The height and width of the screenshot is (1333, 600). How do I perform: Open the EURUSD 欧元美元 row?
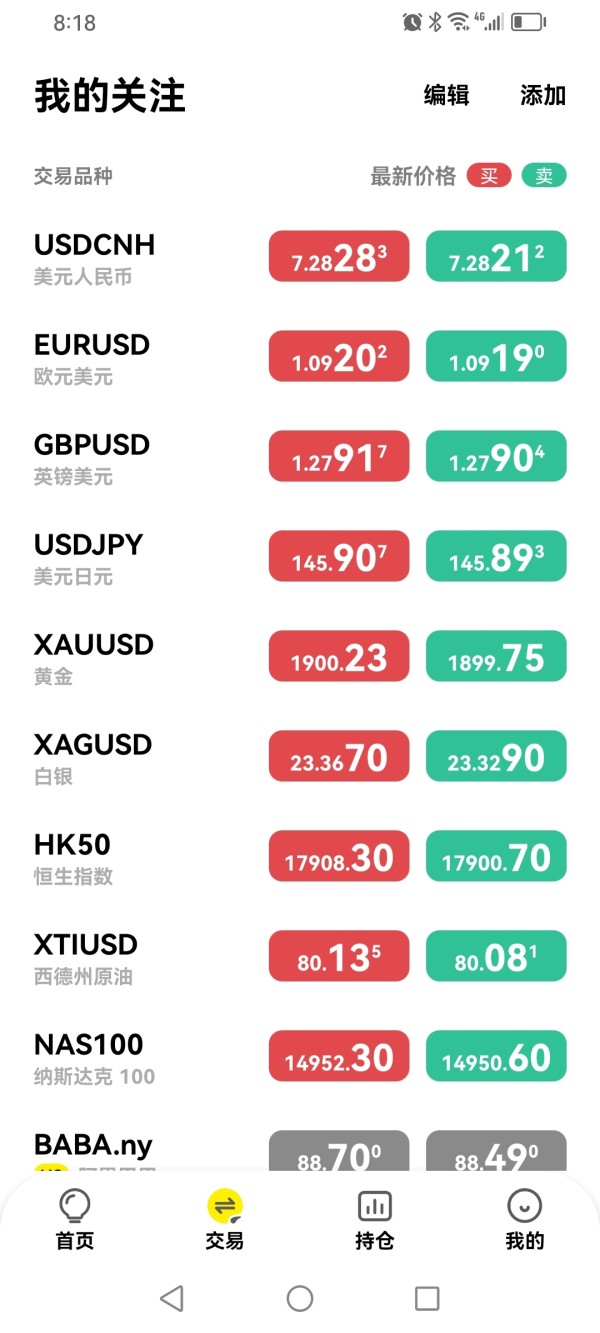pyautogui.click(x=300, y=357)
